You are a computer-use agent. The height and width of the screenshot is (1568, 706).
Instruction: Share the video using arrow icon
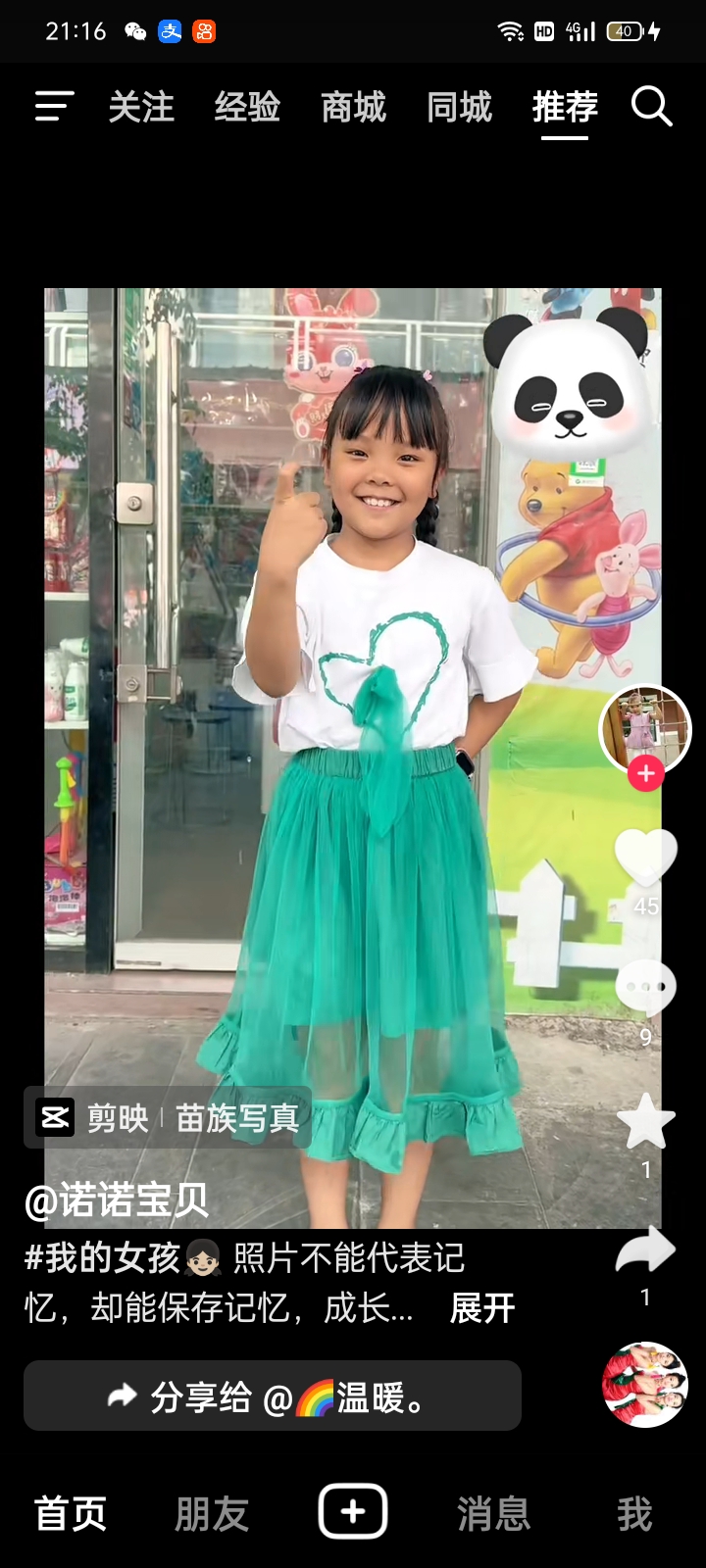pos(645,1252)
